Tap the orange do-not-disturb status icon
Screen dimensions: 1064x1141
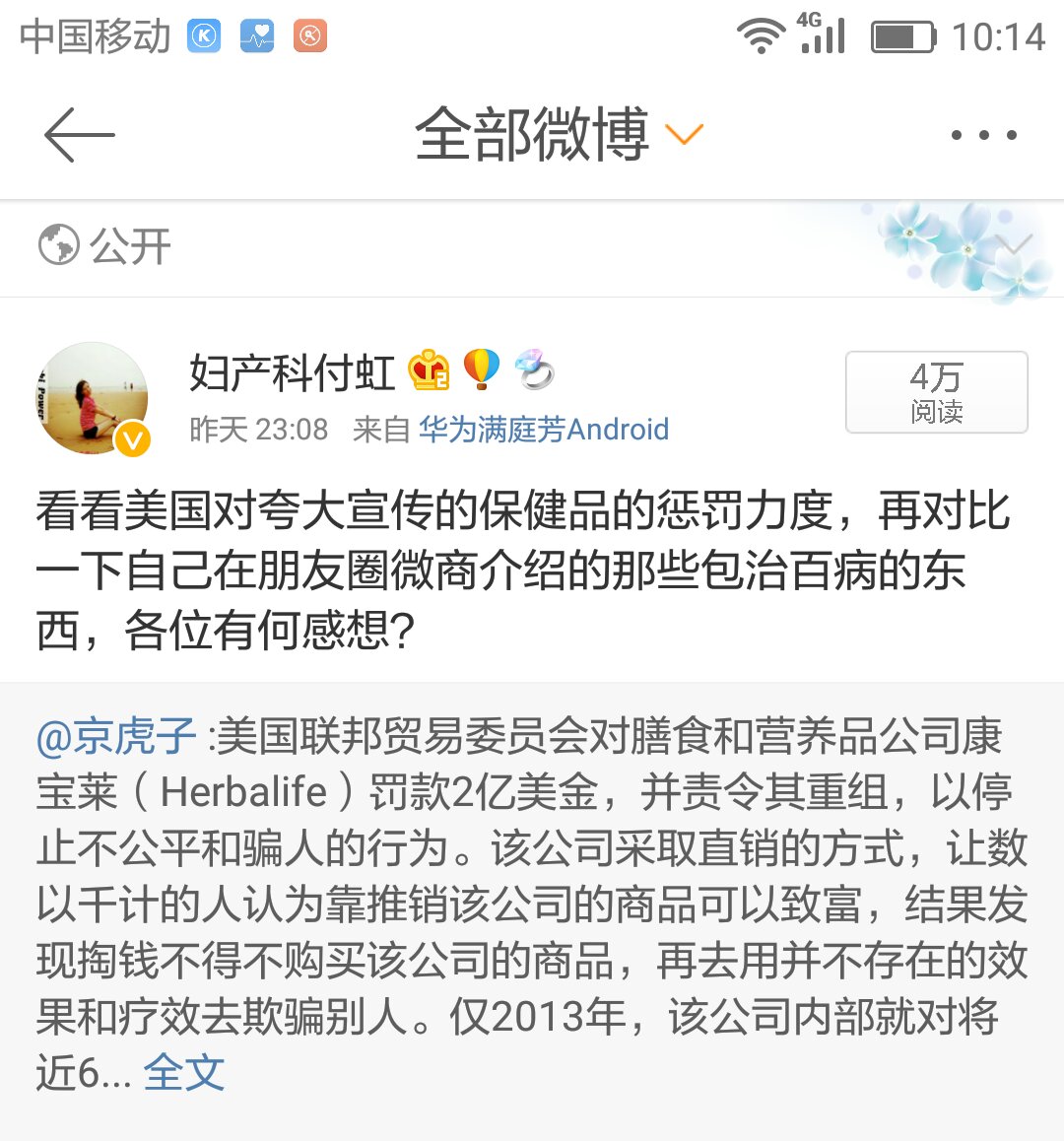[309, 33]
